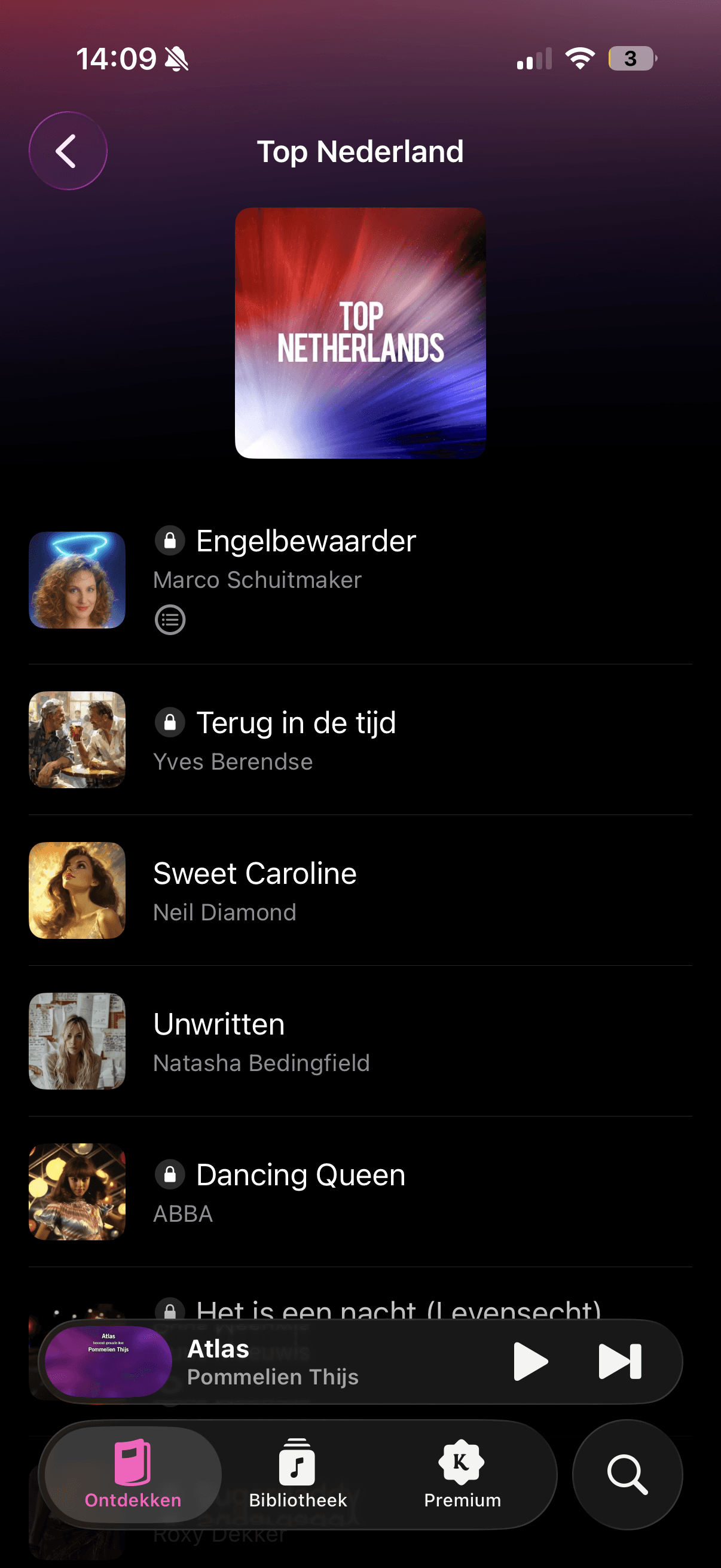Switch to the Ontdekken tab
Image resolution: width=721 pixels, height=1568 pixels.
133,1474
